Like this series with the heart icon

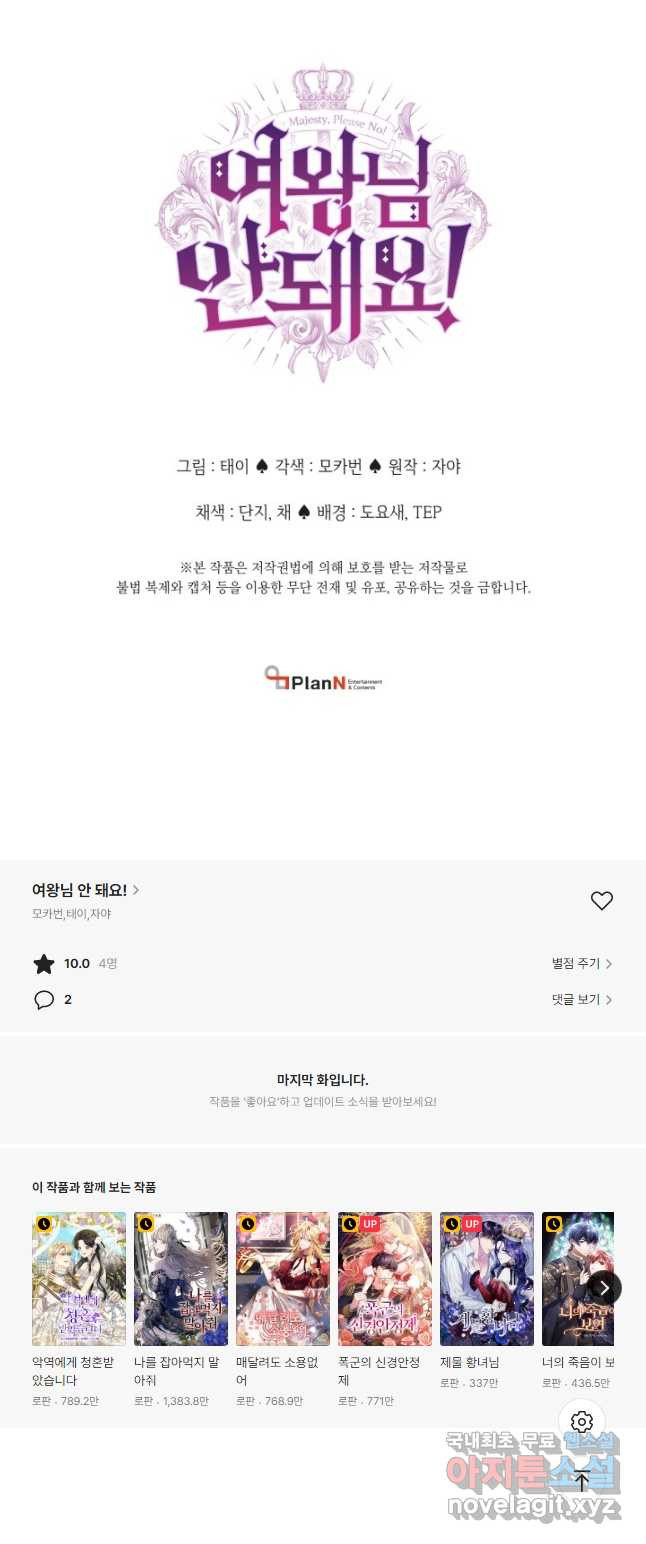click(x=601, y=901)
